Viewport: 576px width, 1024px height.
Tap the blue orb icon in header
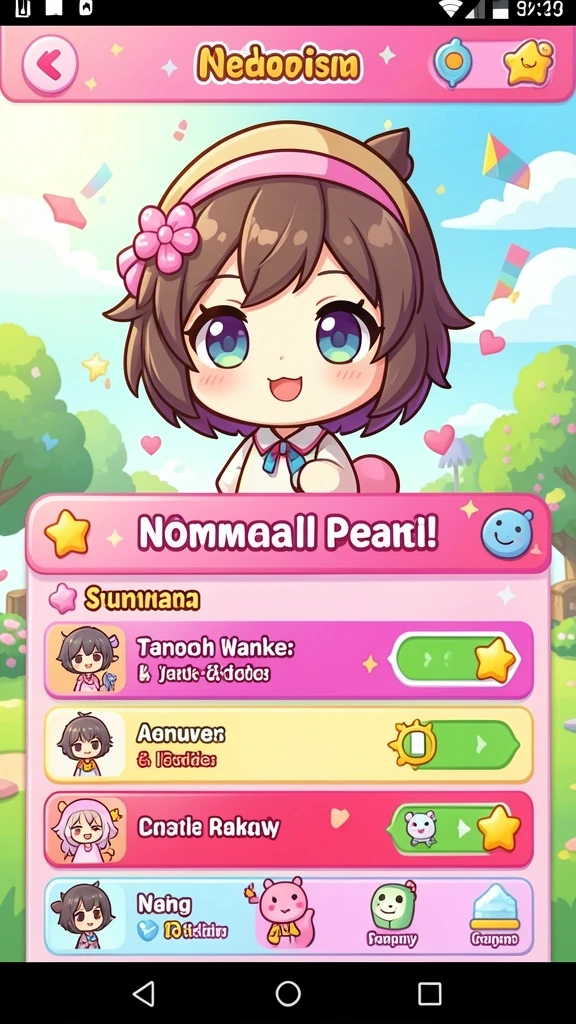coord(453,63)
